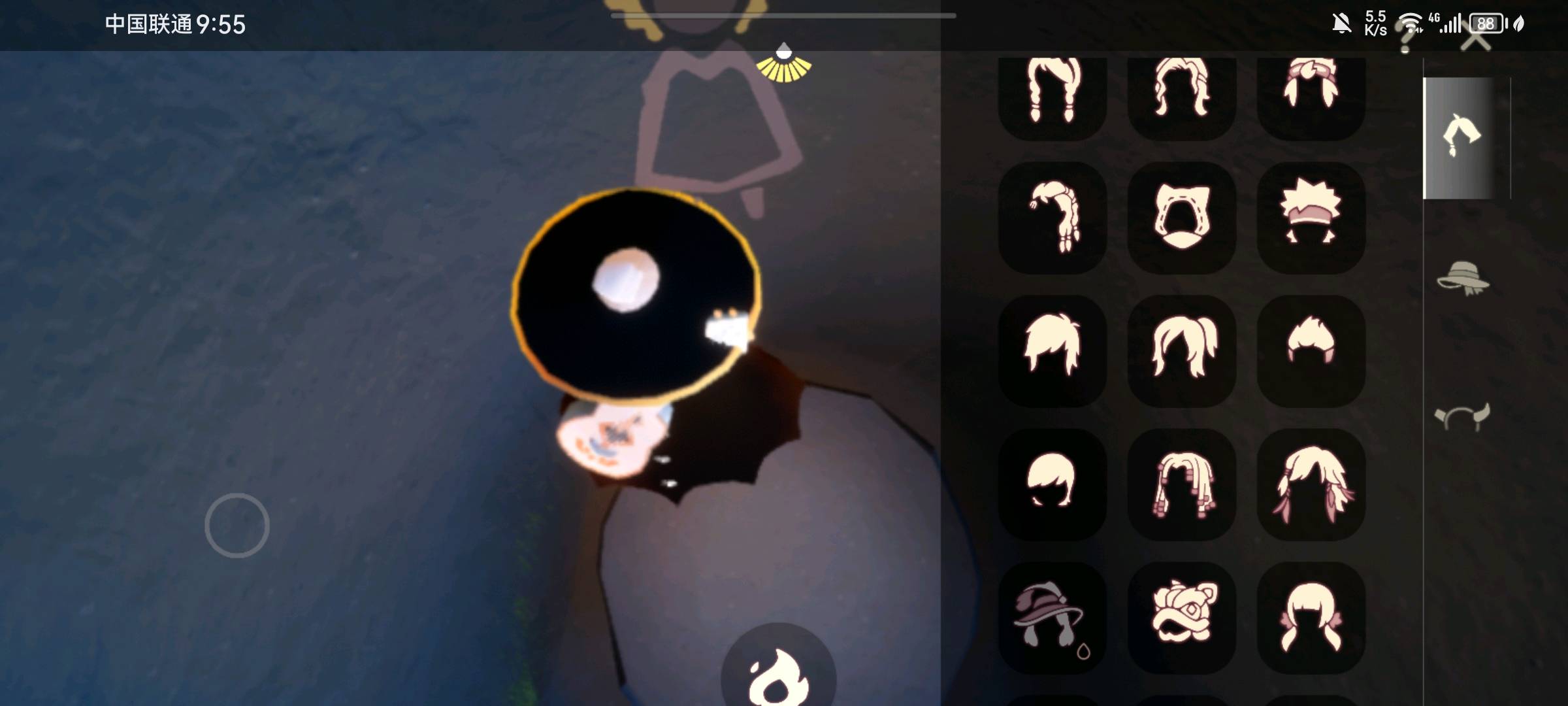Pick the cat-ear hood hairstyle
Image resolution: width=1568 pixels, height=706 pixels.
pos(1181,218)
